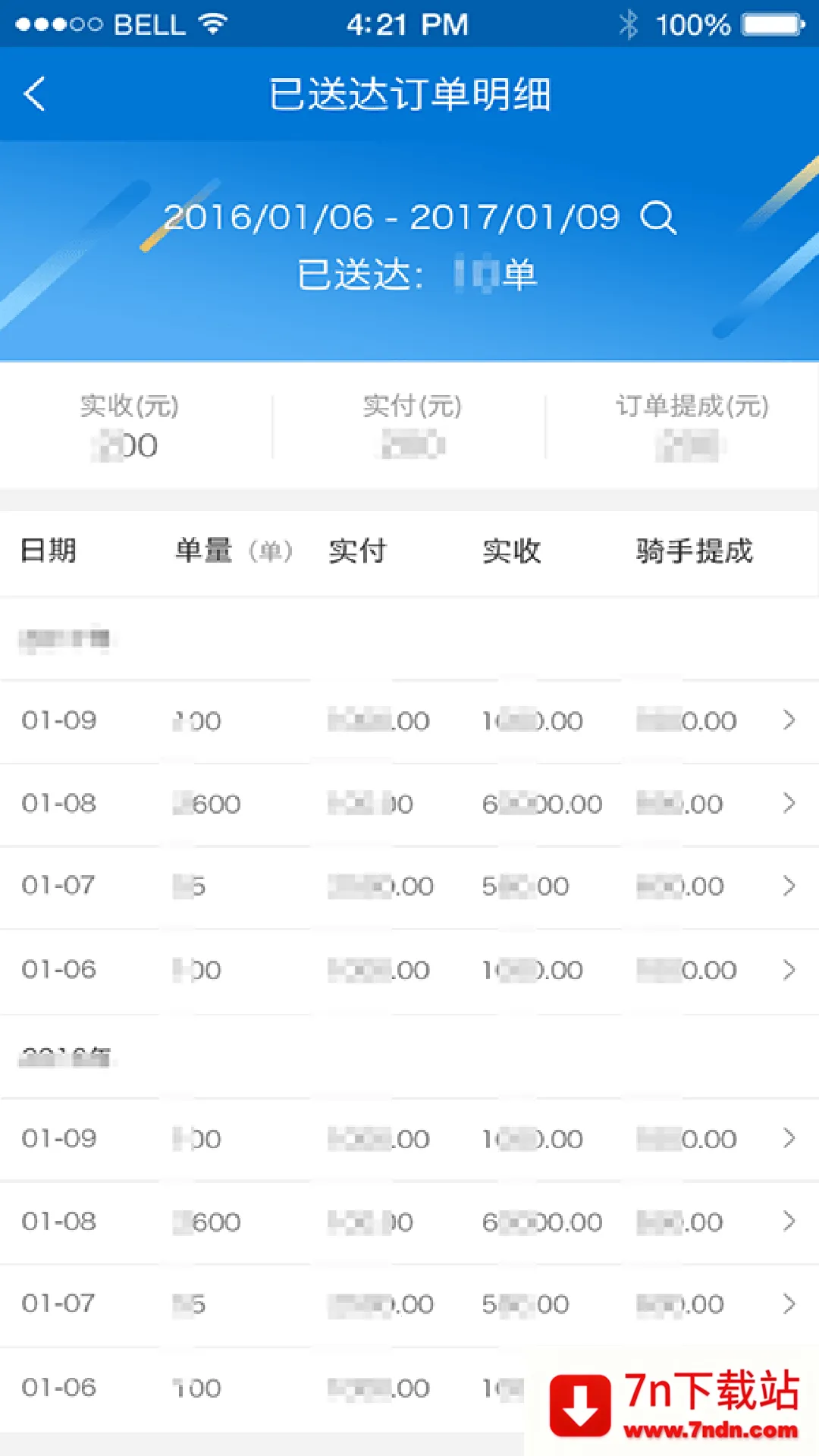Tap the 已送达 order count
Screen dimensions: 819x1456
click(x=418, y=275)
